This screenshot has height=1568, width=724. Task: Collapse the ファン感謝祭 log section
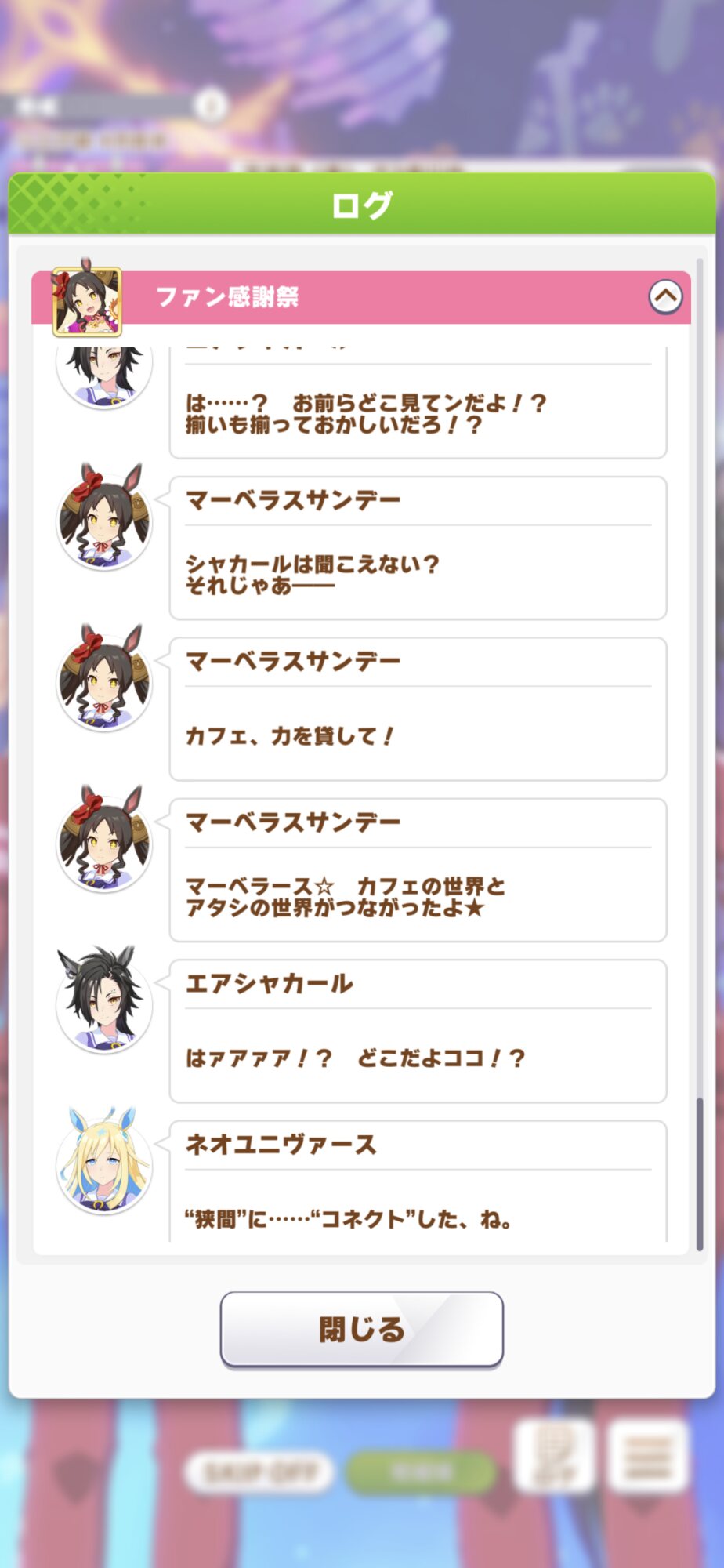665,297
